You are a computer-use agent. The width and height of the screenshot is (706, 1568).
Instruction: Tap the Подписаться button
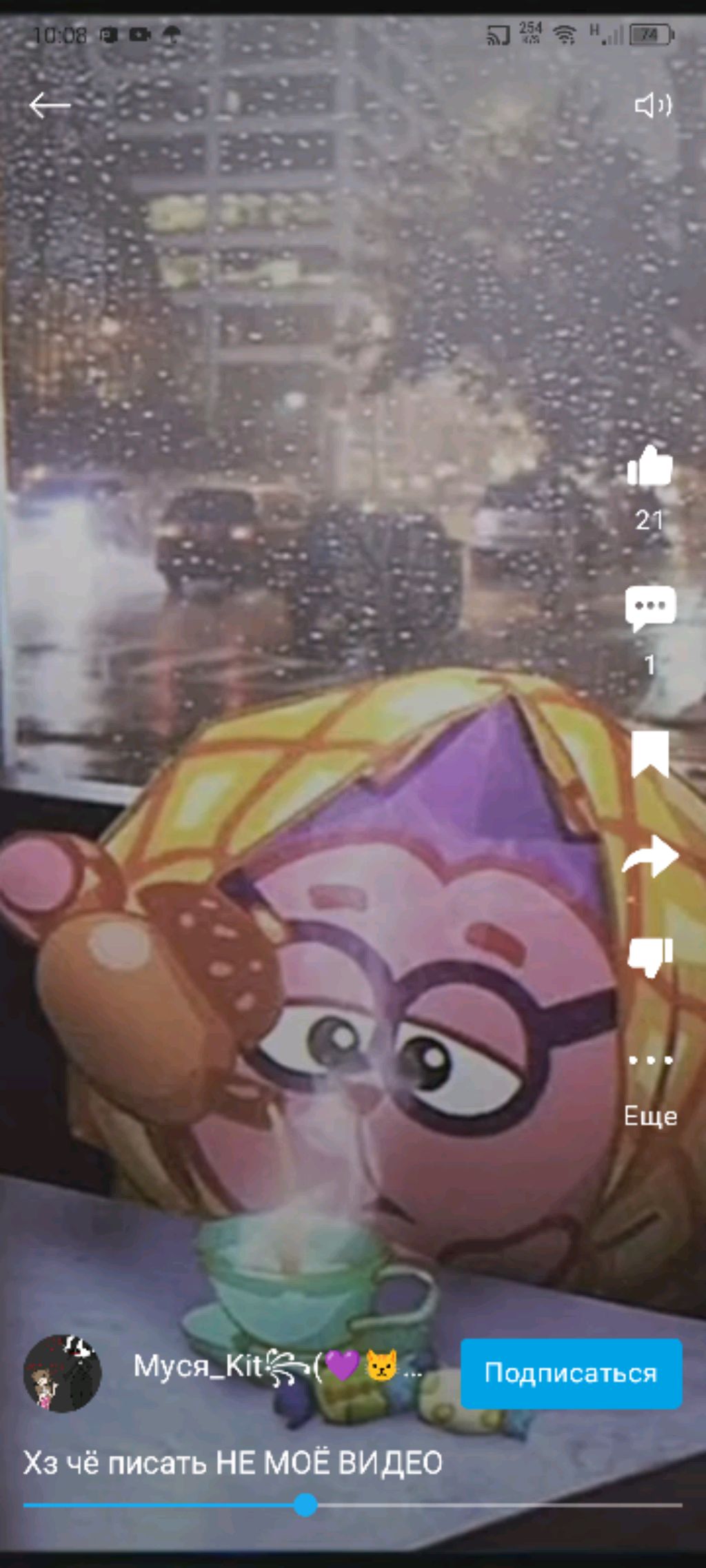[571, 1373]
